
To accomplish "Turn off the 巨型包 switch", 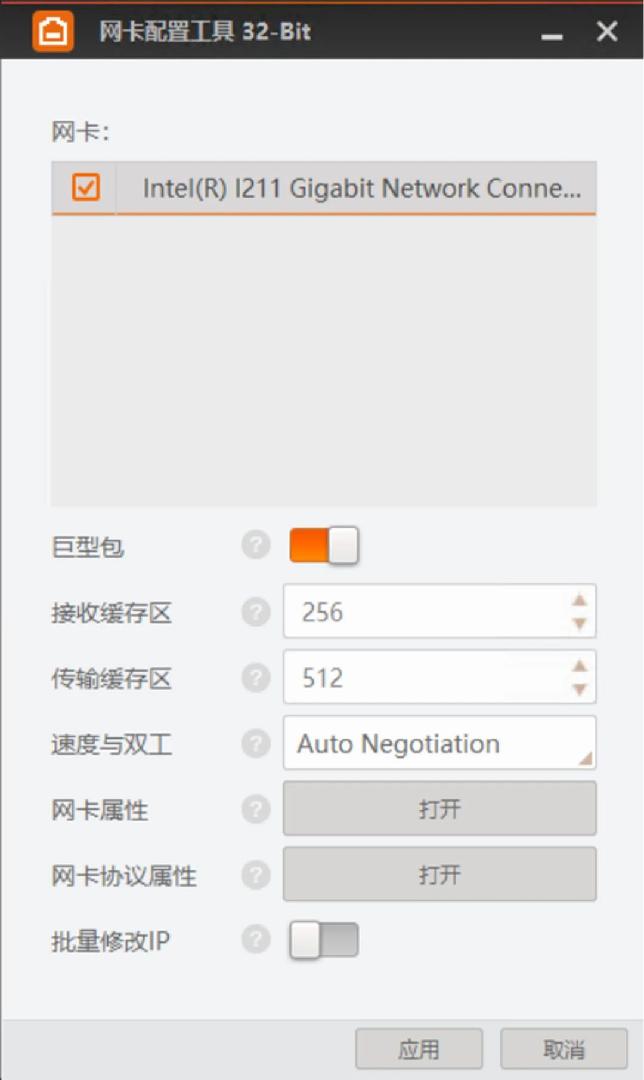I will click(x=324, y=546).
